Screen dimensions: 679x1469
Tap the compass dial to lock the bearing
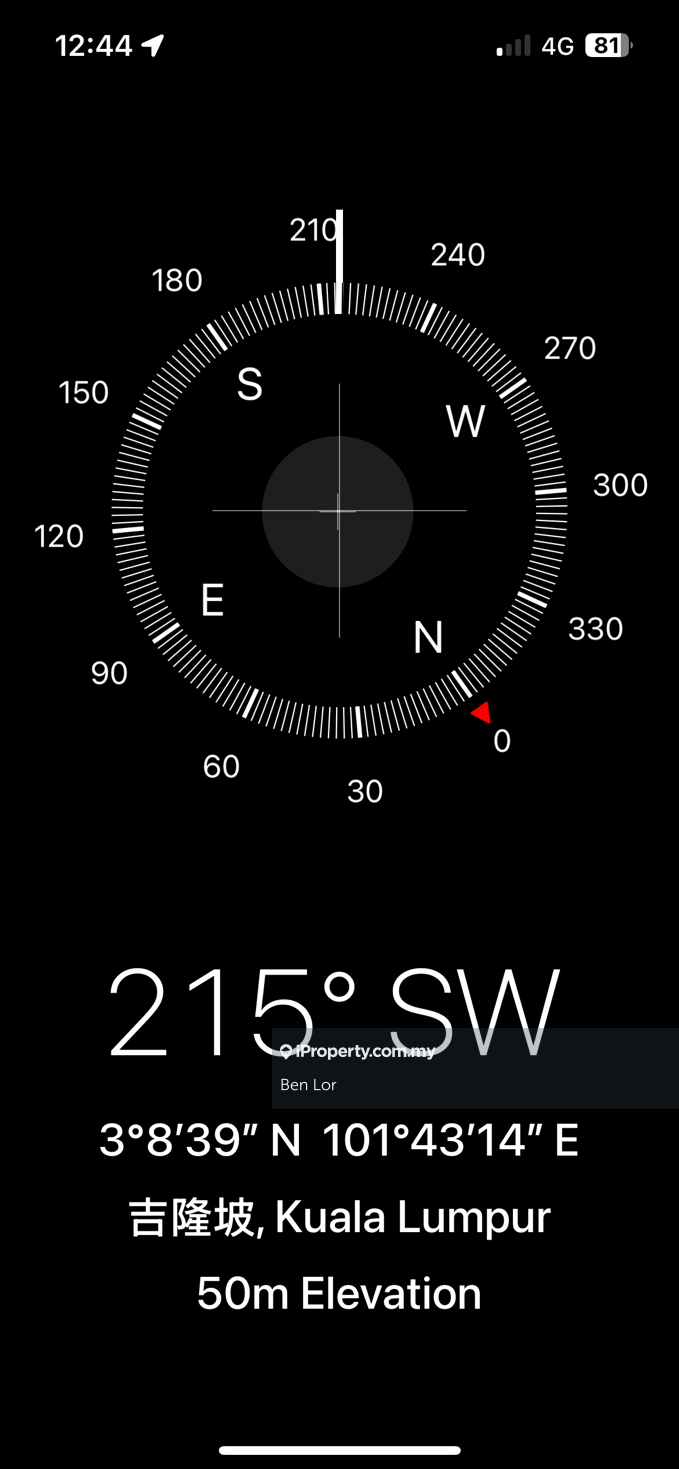(338, 511)
